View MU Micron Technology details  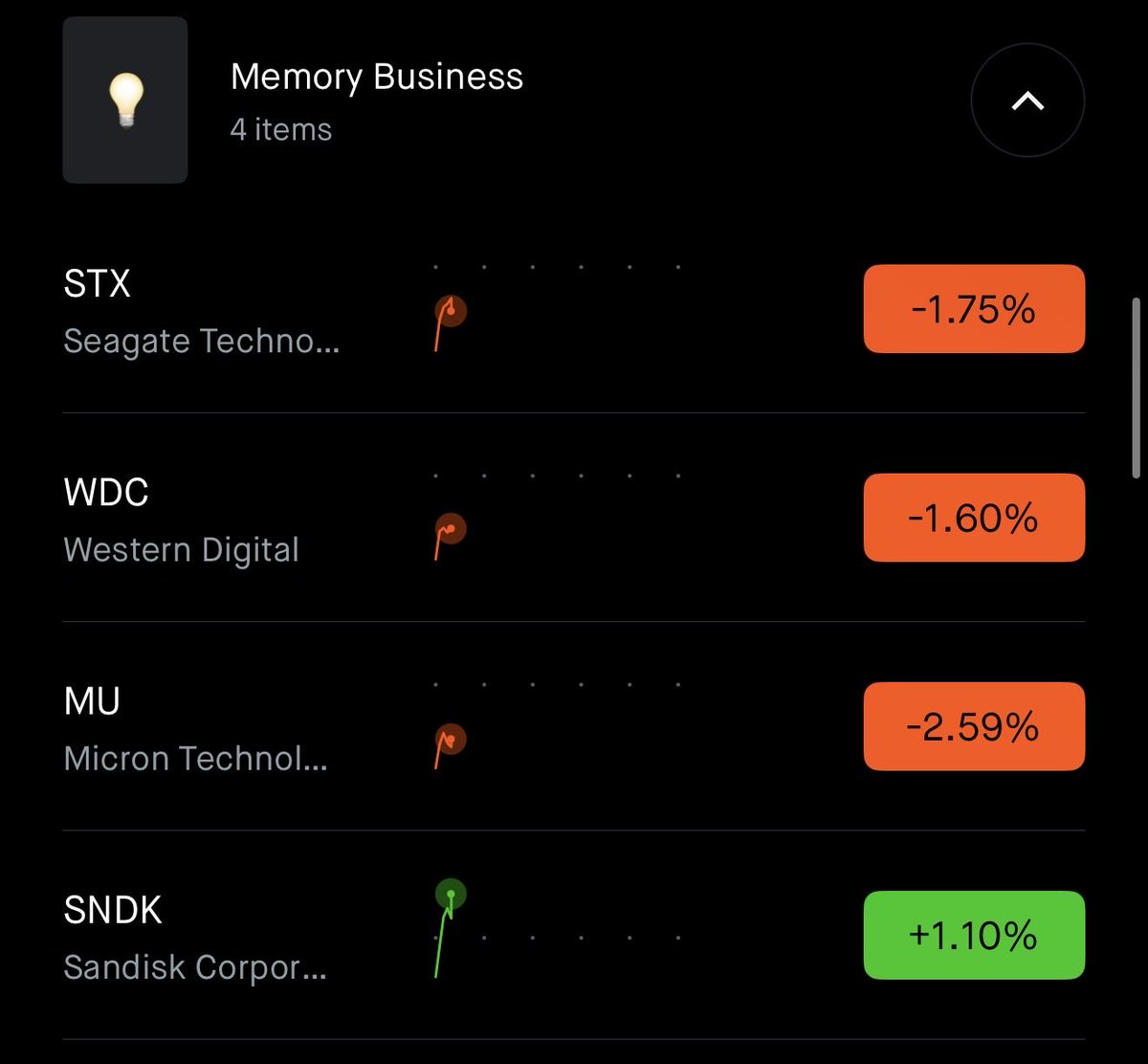(x=195, y=729)
